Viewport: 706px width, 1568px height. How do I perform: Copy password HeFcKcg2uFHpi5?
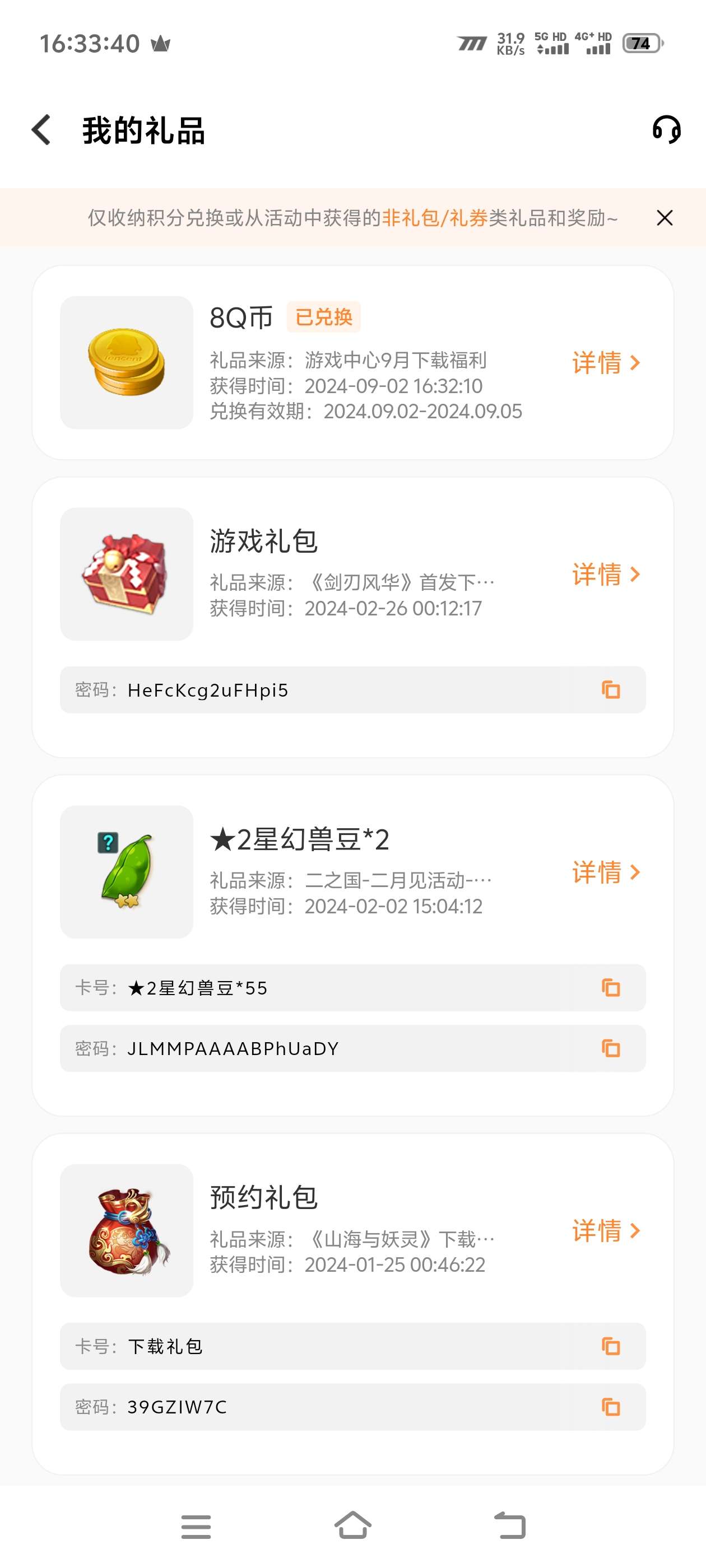click(x=610, y=690)
